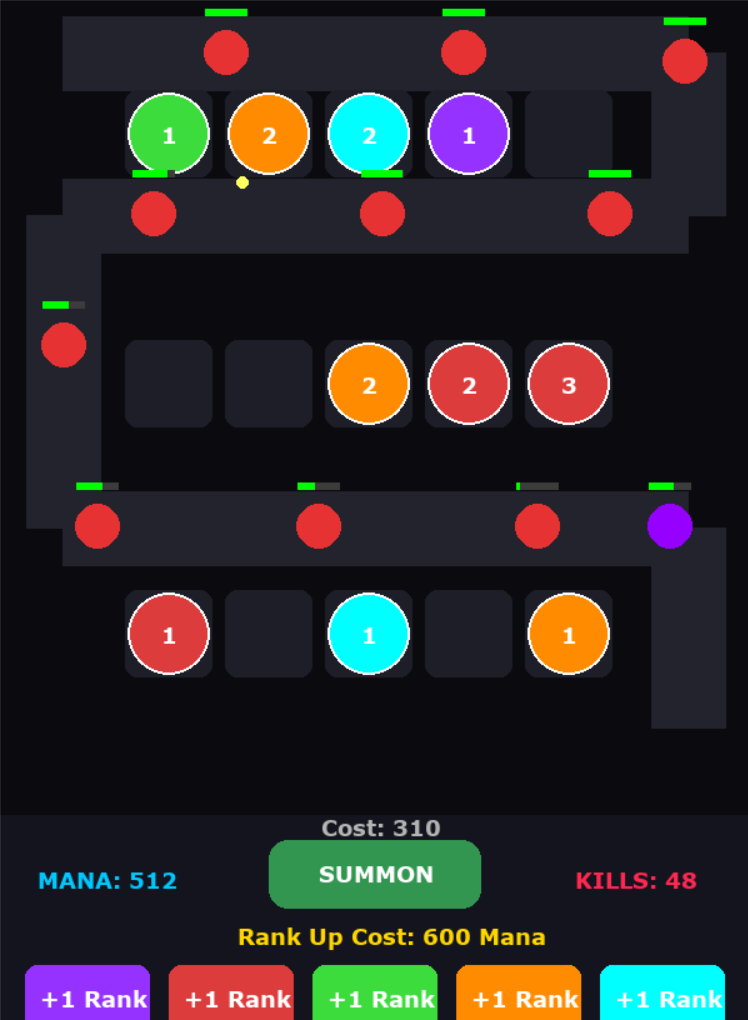Rank up the purple unit type
Screen dimensions: 748x1020
[88, 995]
